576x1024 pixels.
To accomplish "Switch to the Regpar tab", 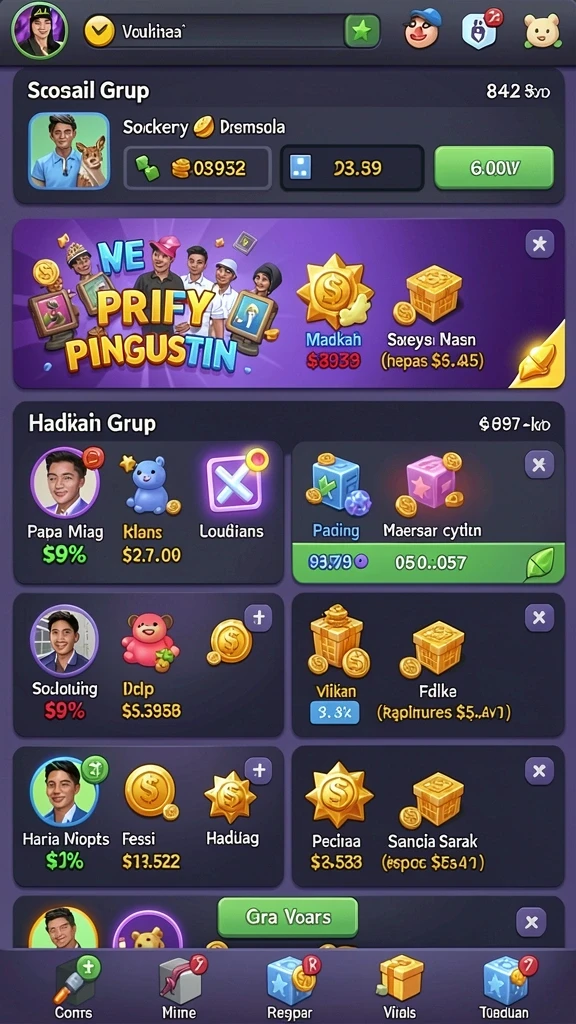I will coord(290,986).
